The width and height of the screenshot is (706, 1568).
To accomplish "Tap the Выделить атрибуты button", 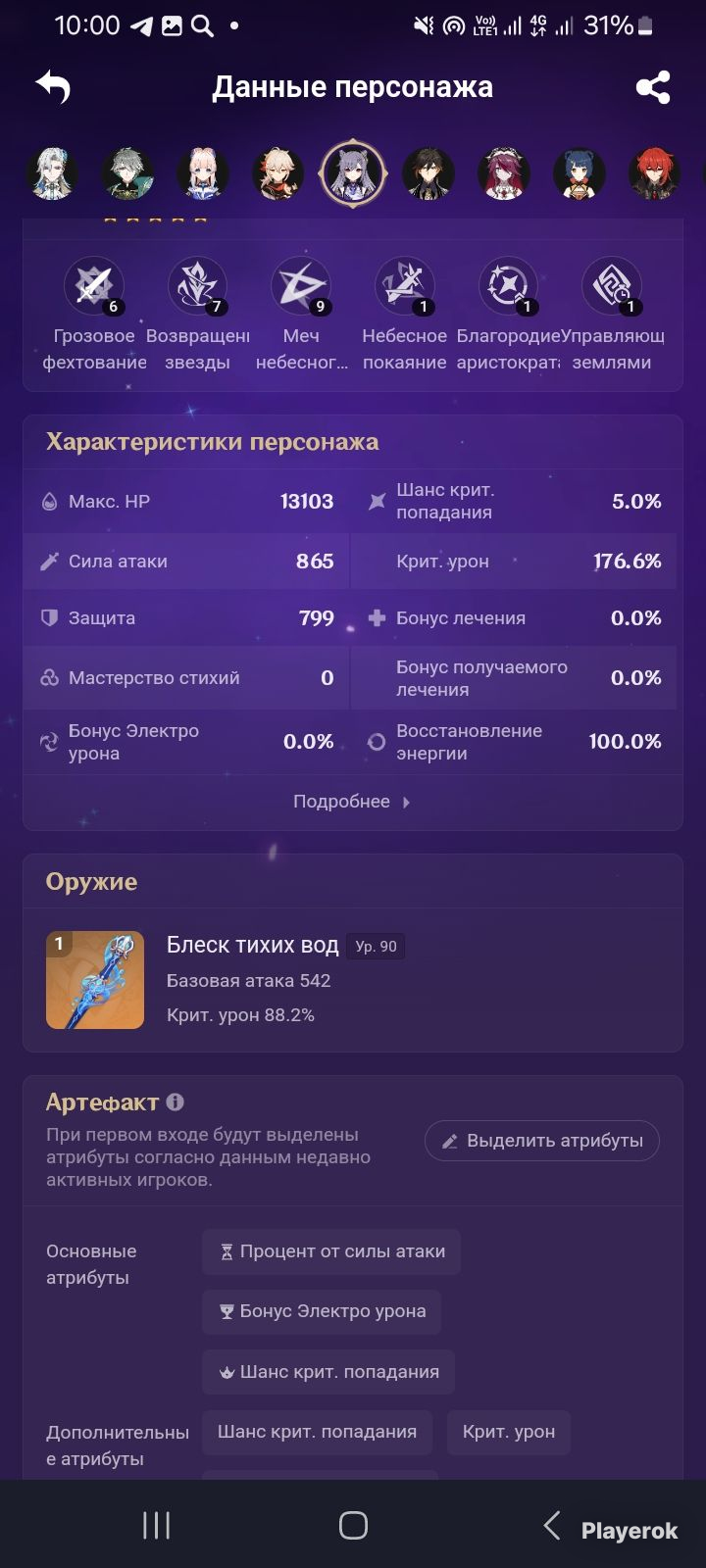I will (542, 1141).
